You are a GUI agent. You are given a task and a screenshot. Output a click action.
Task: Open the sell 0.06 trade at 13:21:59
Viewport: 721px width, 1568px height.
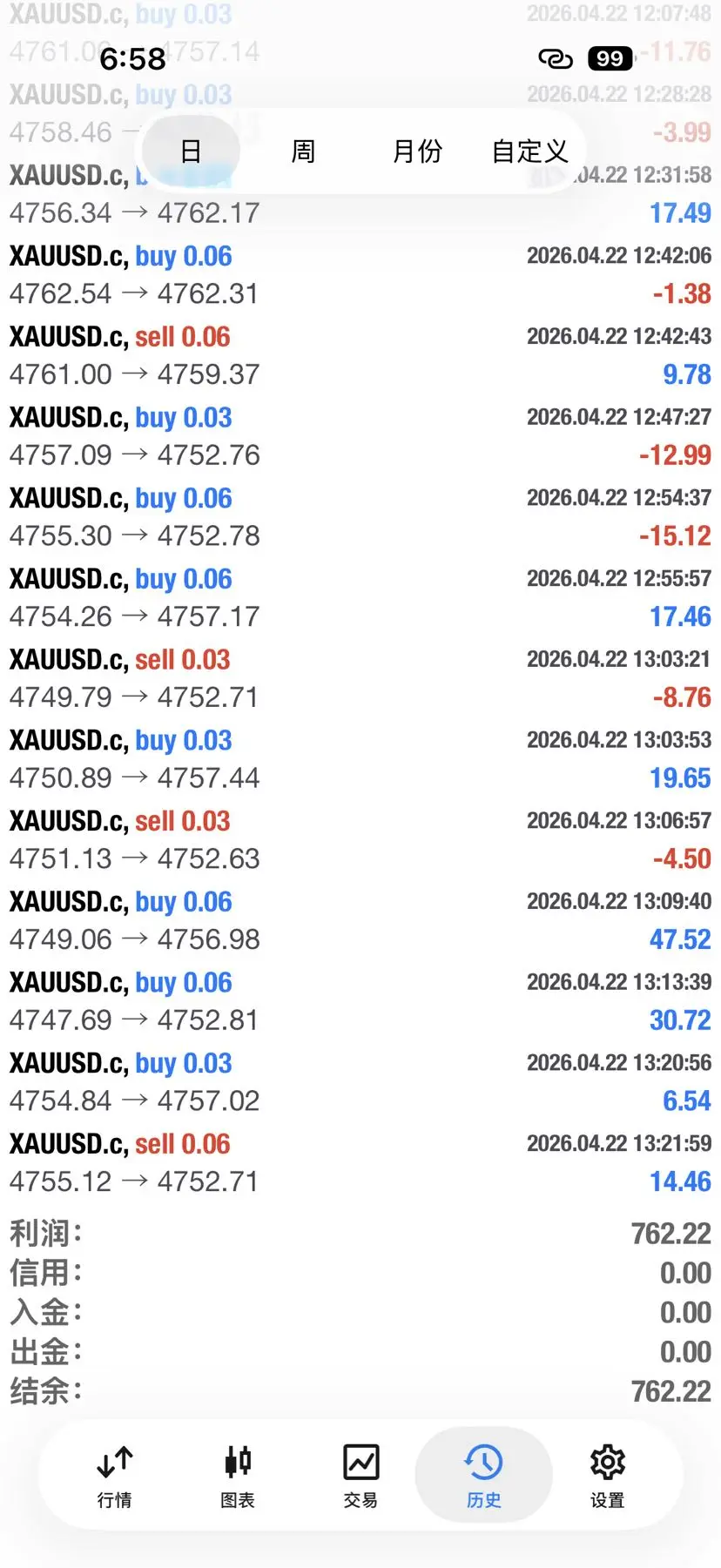pos(360,1162)
